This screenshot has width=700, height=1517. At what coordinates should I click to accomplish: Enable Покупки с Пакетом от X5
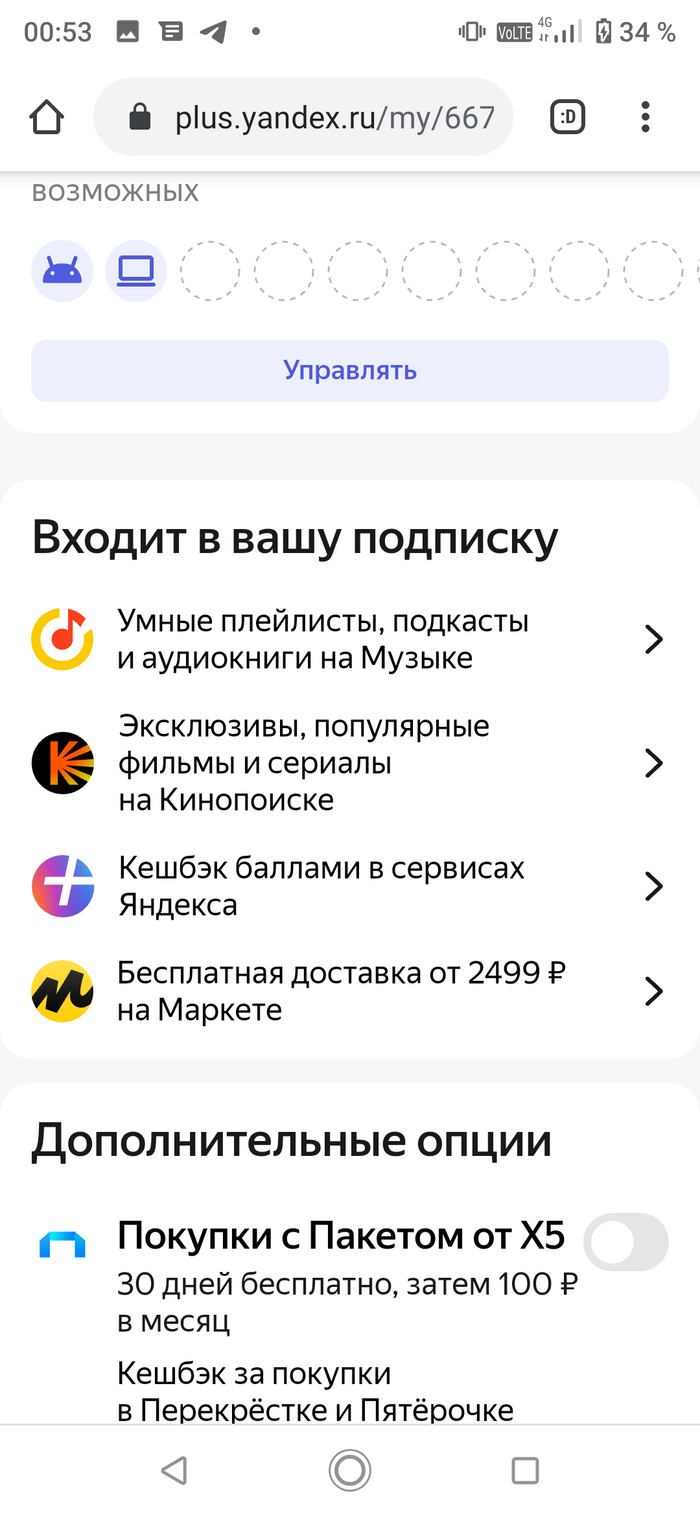click(626, 1242)
